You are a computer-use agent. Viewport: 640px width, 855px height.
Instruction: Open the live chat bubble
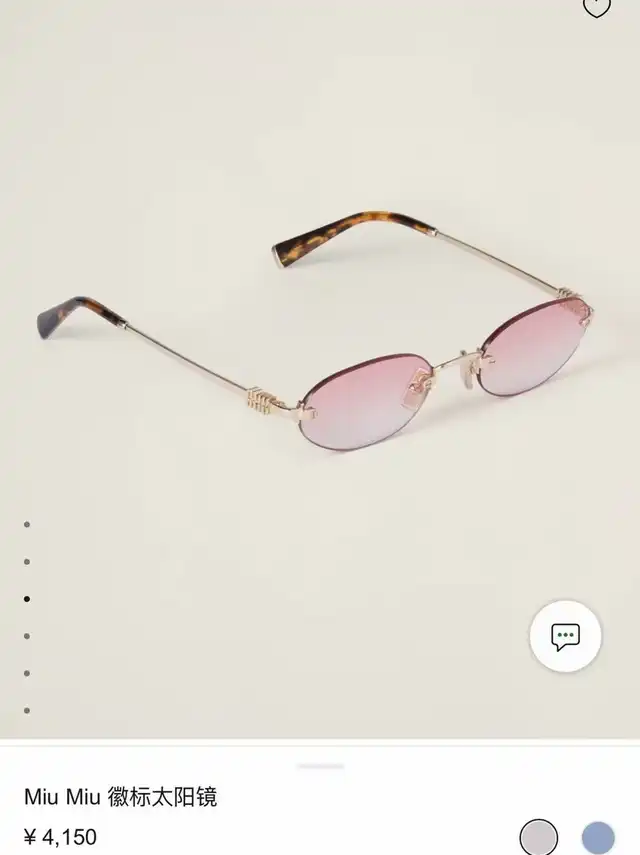coord(565,636)
